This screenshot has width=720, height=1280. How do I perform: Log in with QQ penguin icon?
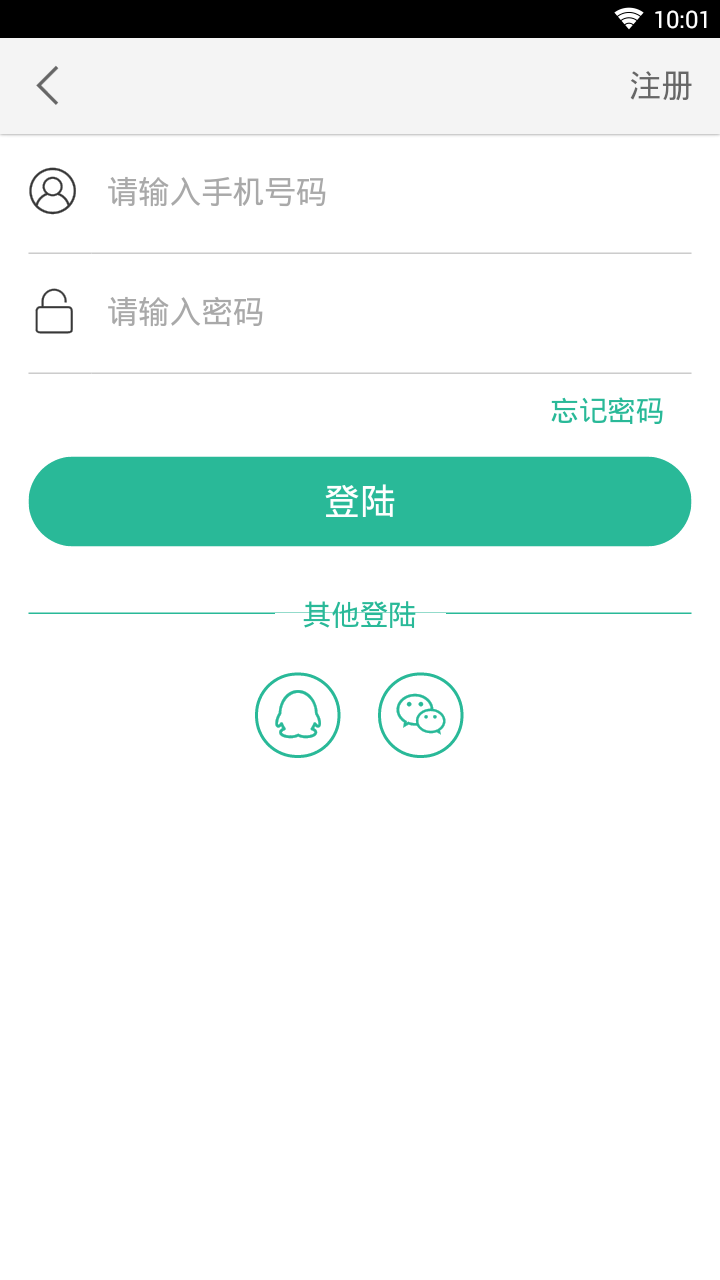point(298,715)
